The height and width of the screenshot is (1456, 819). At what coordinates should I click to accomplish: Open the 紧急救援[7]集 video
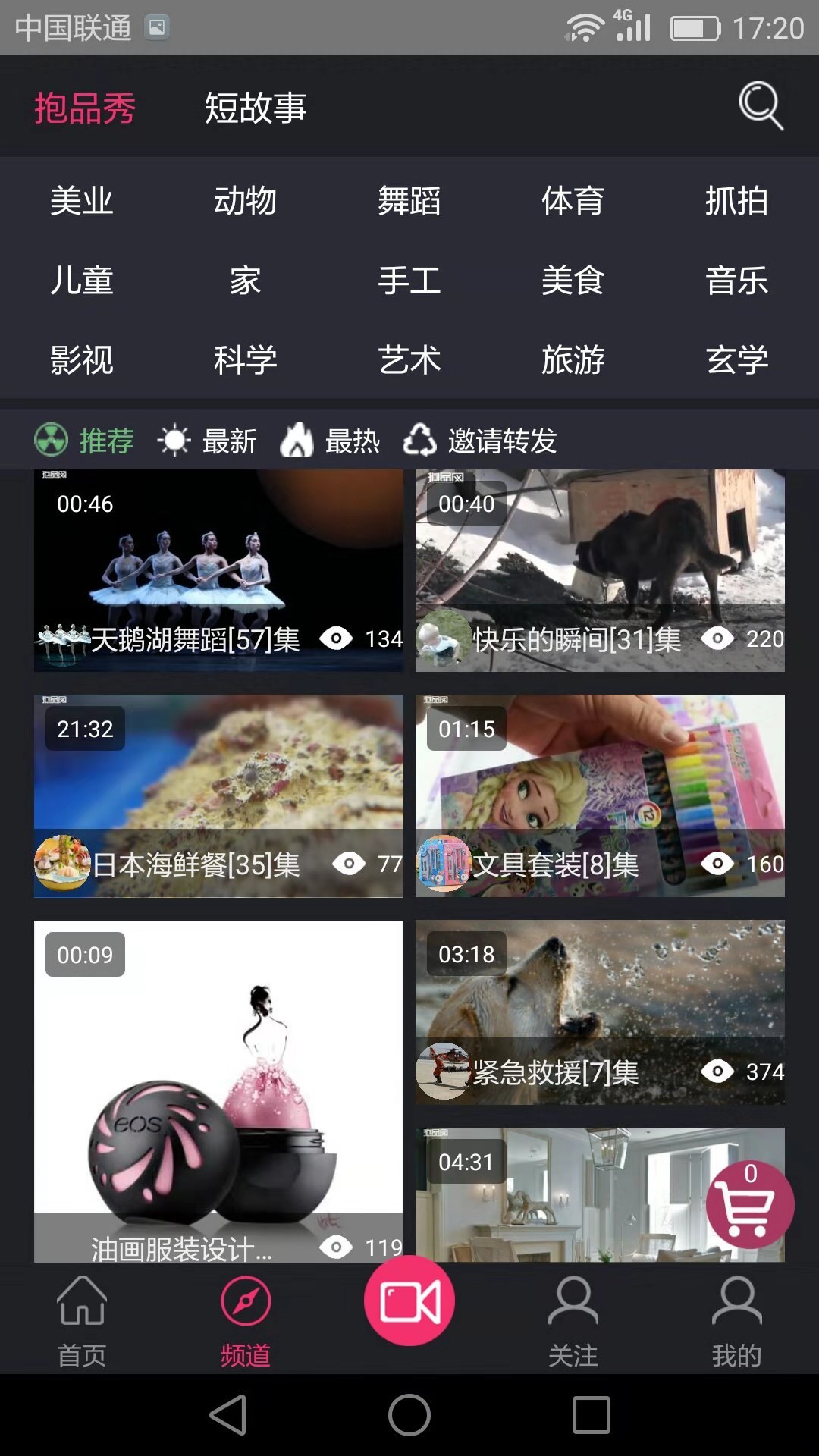(x=600, y=1012)
